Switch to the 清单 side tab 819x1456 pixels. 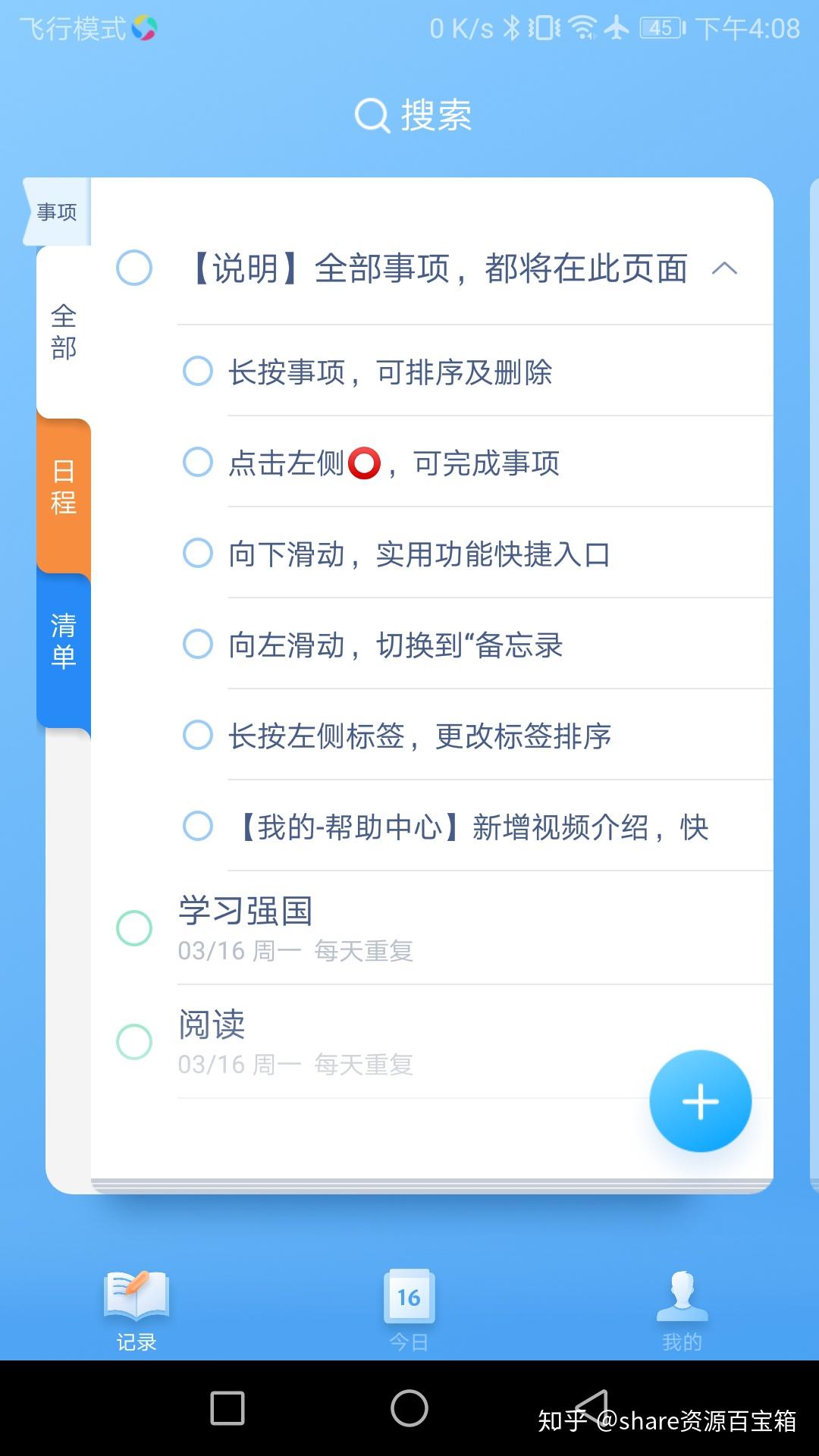64,641
